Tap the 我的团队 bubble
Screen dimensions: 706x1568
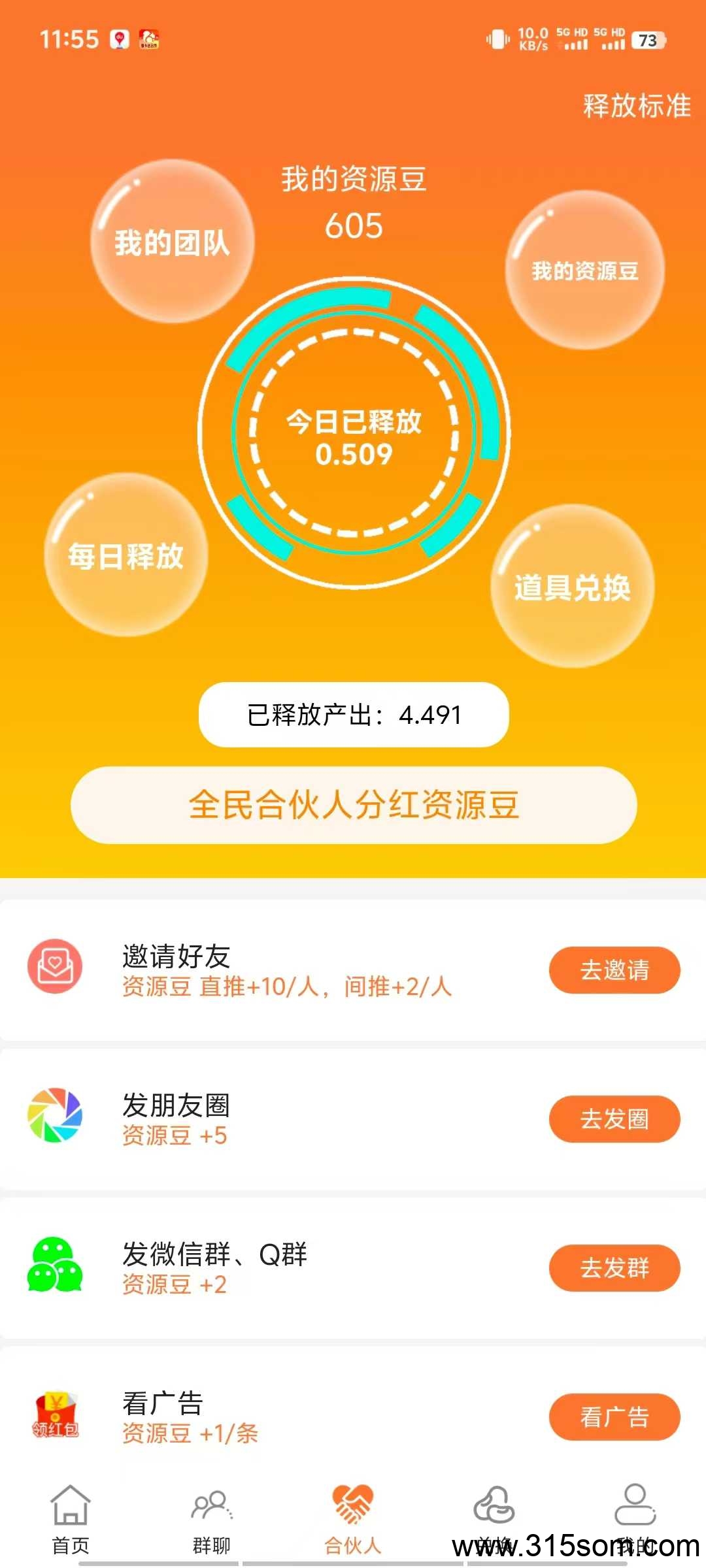point(172,241)
